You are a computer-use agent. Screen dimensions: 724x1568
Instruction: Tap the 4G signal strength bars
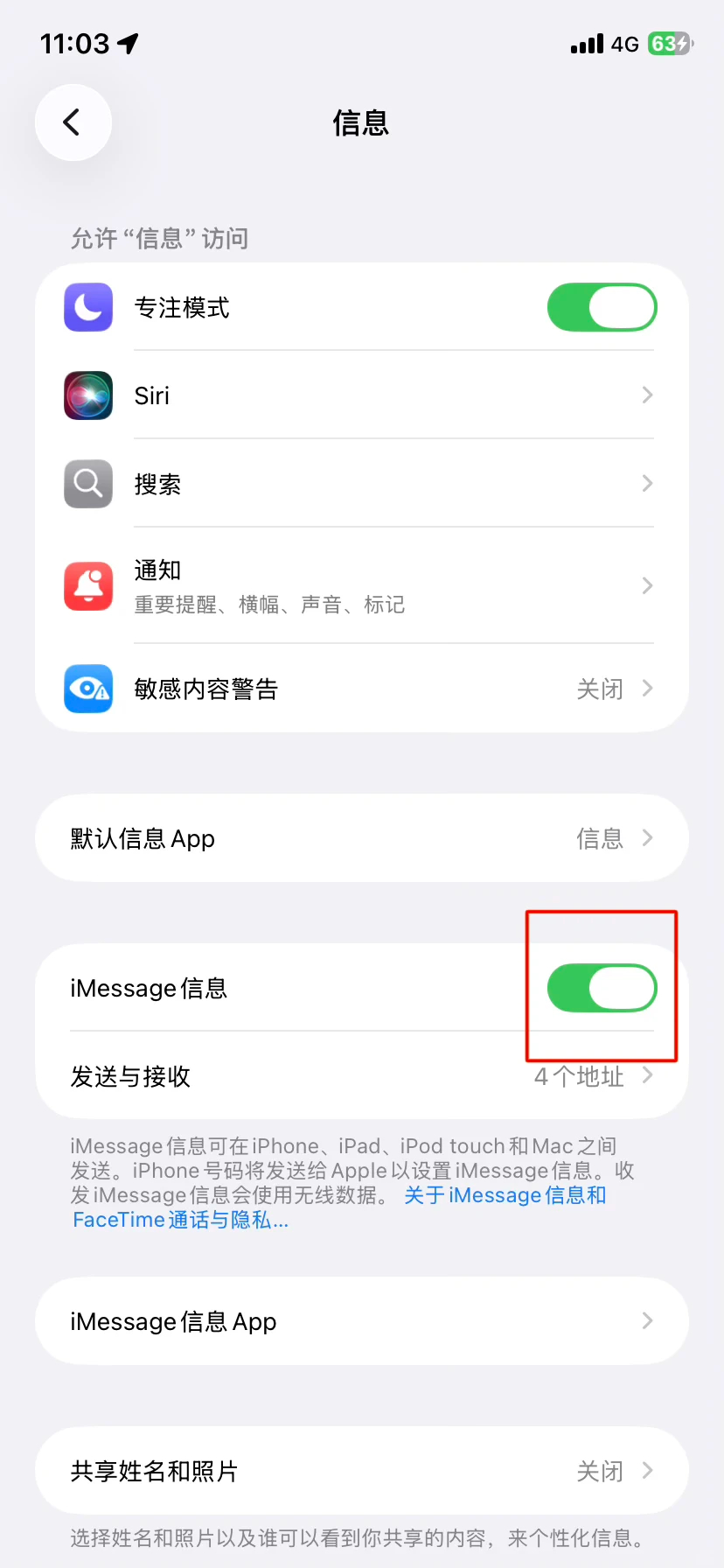(586, 43)
